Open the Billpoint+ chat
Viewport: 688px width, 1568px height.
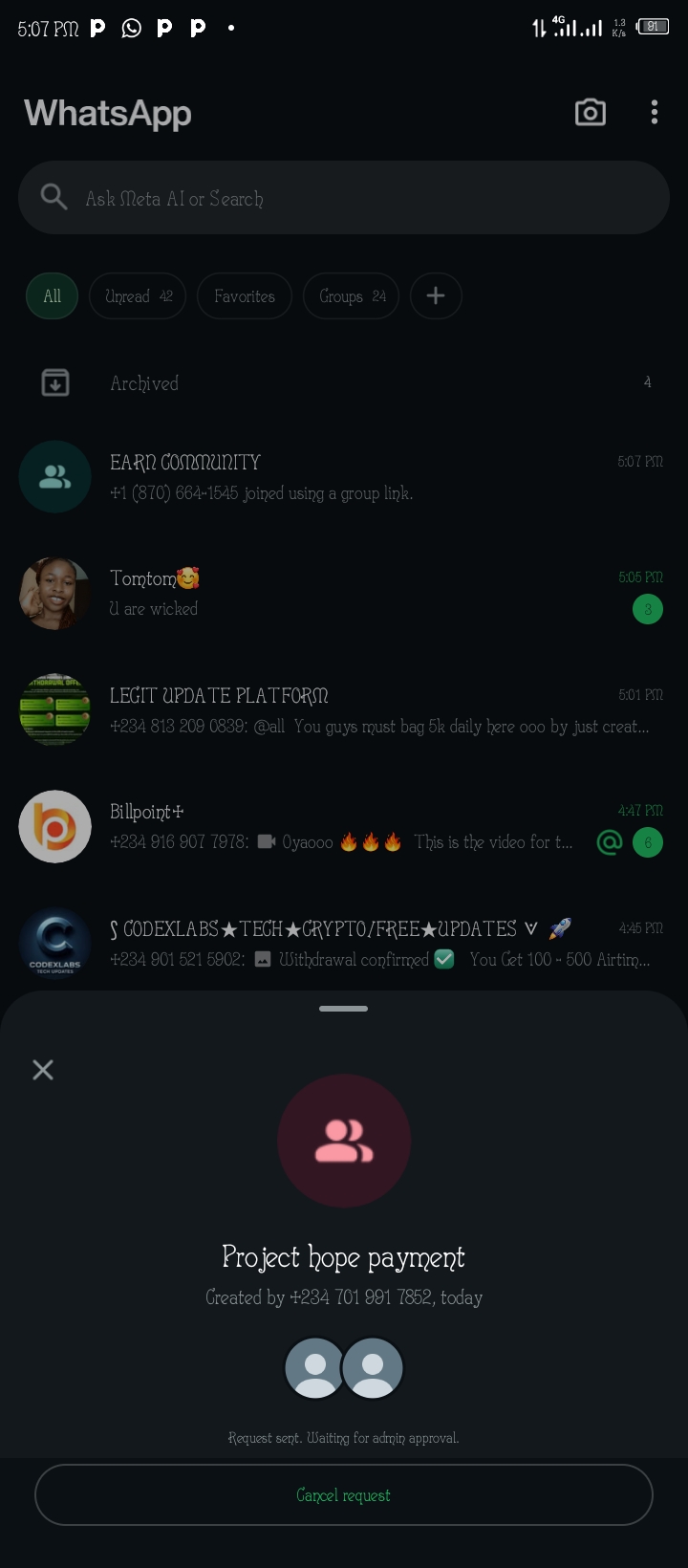coord(344,827)
